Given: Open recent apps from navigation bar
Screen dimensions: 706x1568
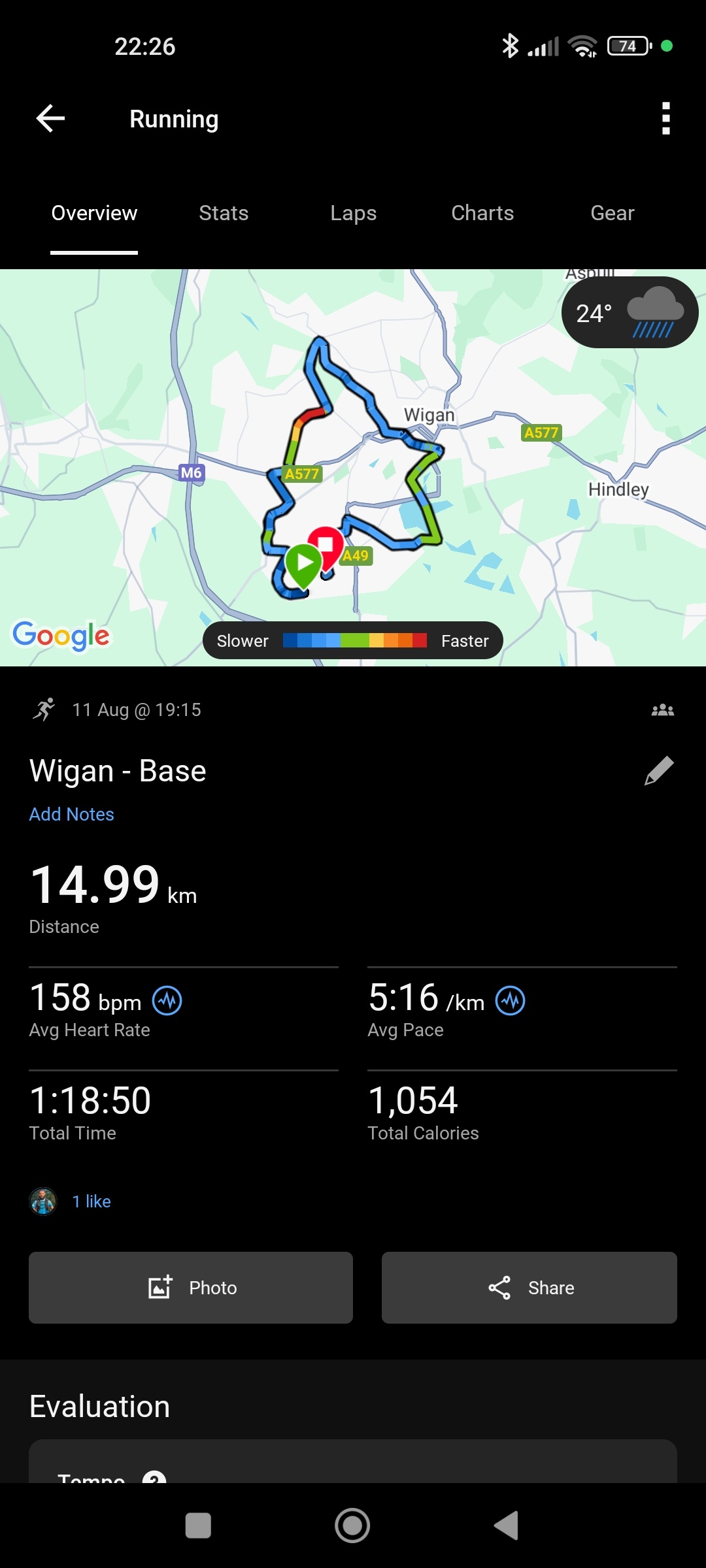Looking at the screenshot, I should pyautogui.click(x=198, y=1526).
